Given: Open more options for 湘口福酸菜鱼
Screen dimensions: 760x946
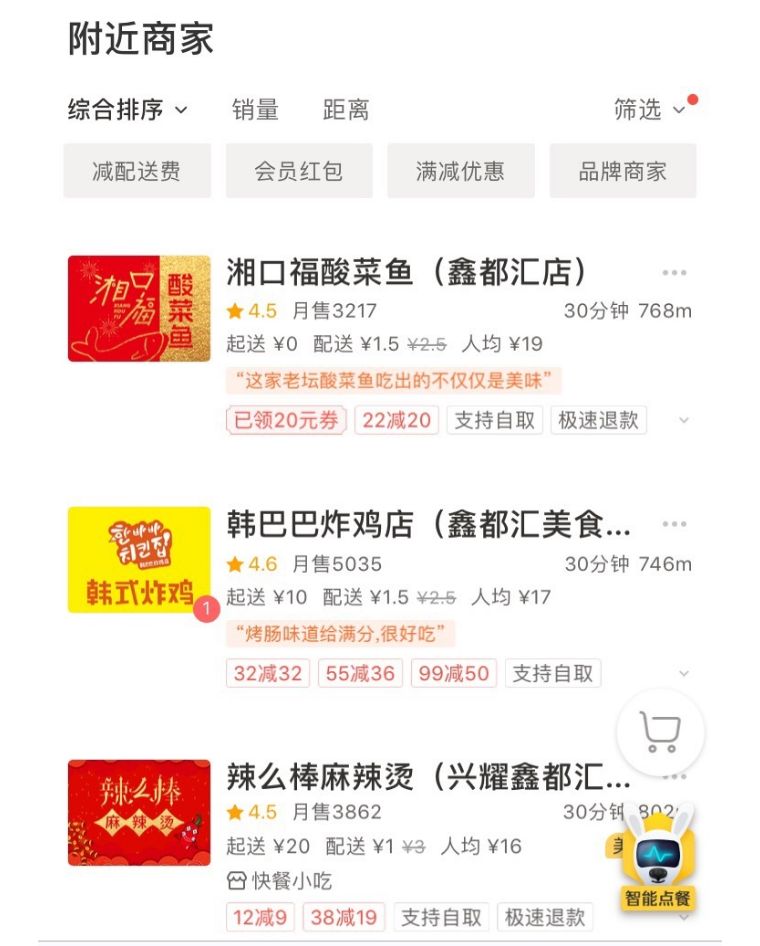Looking at the screenshot, I should click(x=675, y=272).
